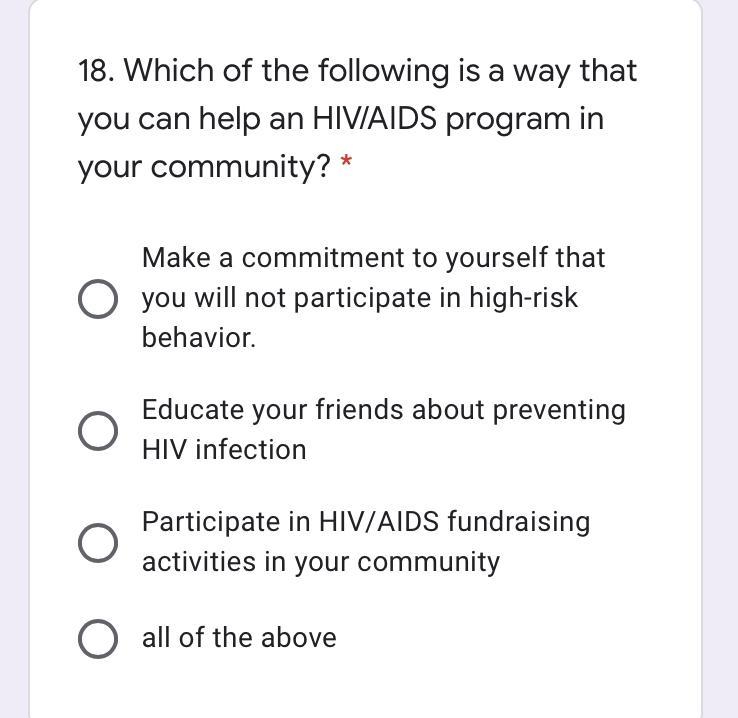Choose 'Educate your friends about preventing HIV infection'
This screenshot has width=738, height=718.
point(97,430)
